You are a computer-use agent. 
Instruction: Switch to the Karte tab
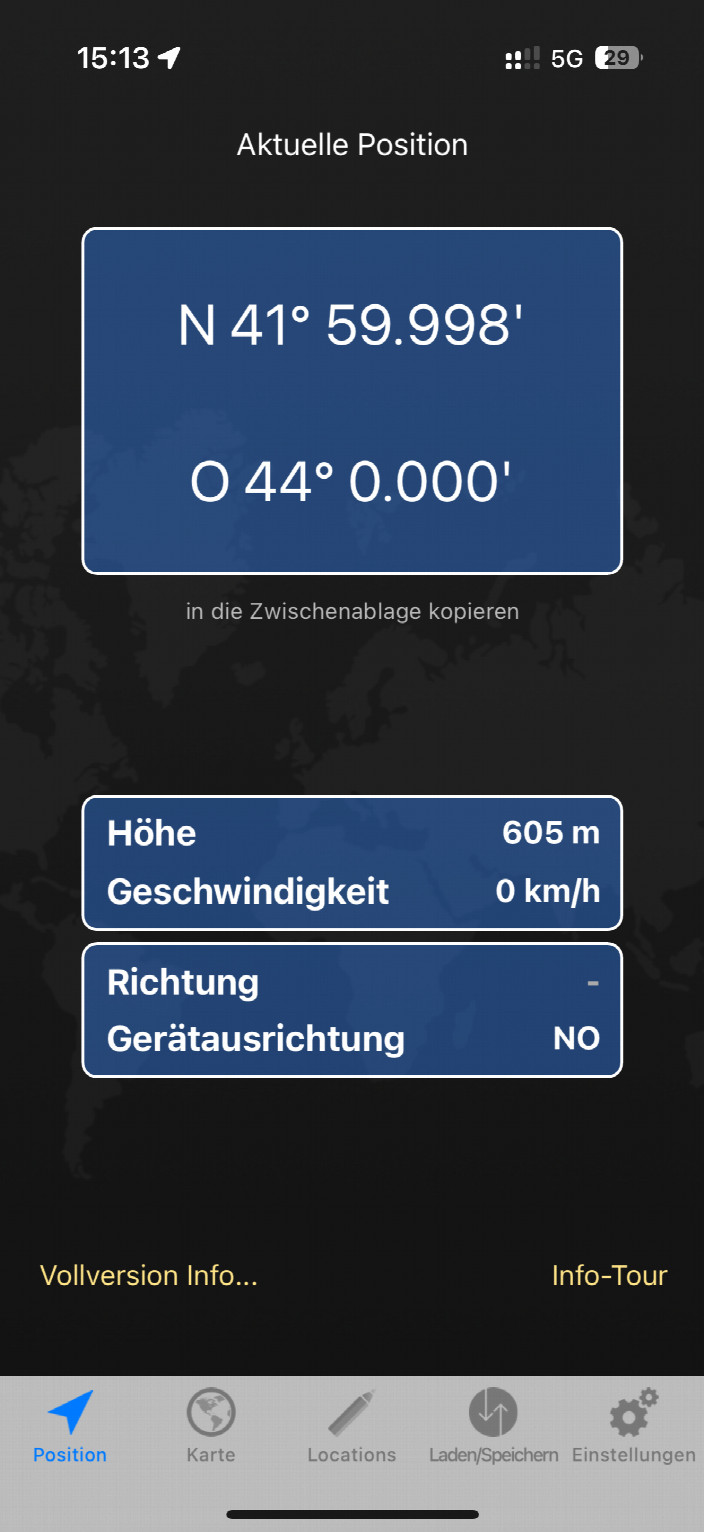[211, 1426]
